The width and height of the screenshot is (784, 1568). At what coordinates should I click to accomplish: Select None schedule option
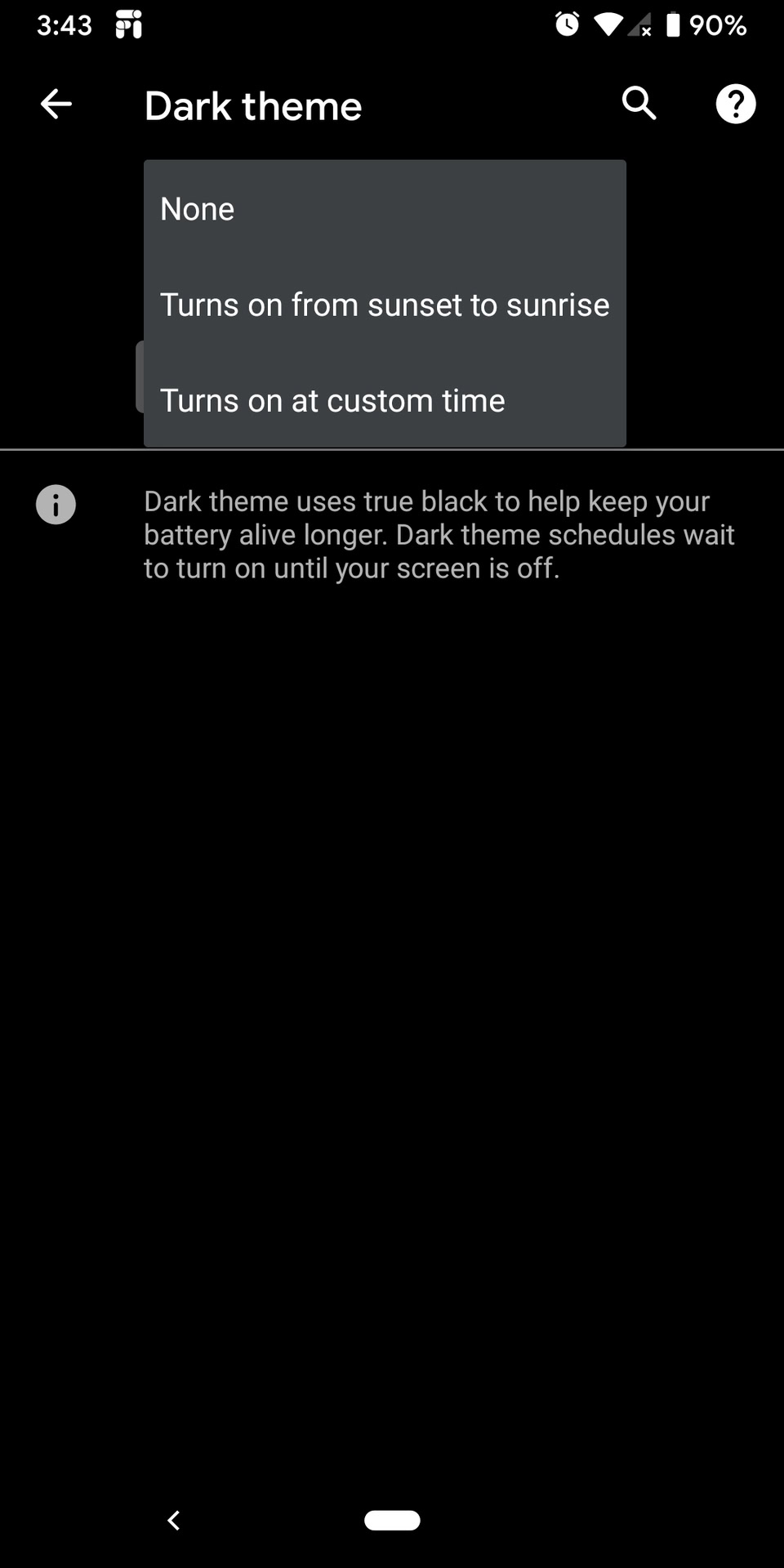tap(384, 209)
